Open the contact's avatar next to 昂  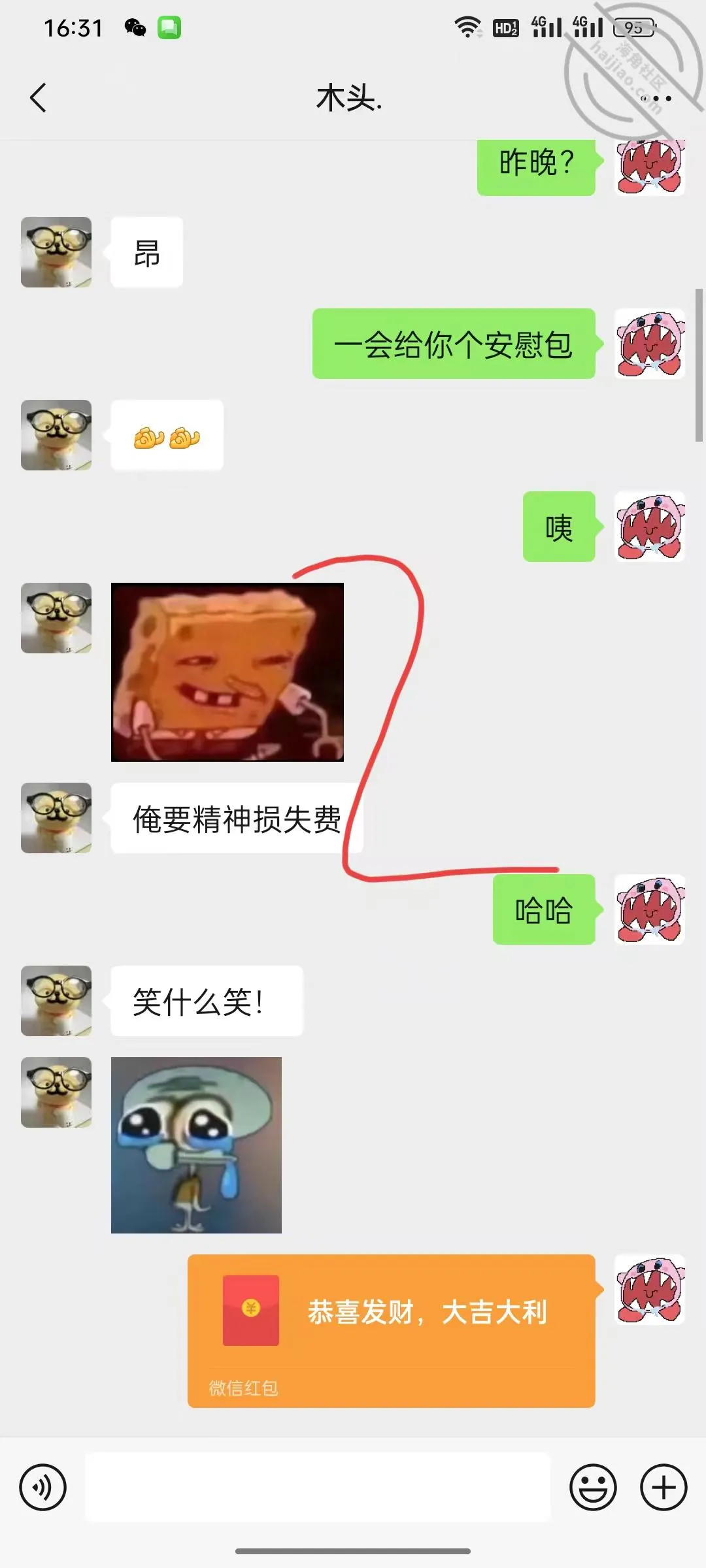pyautogui.click(x=56, y=252)
